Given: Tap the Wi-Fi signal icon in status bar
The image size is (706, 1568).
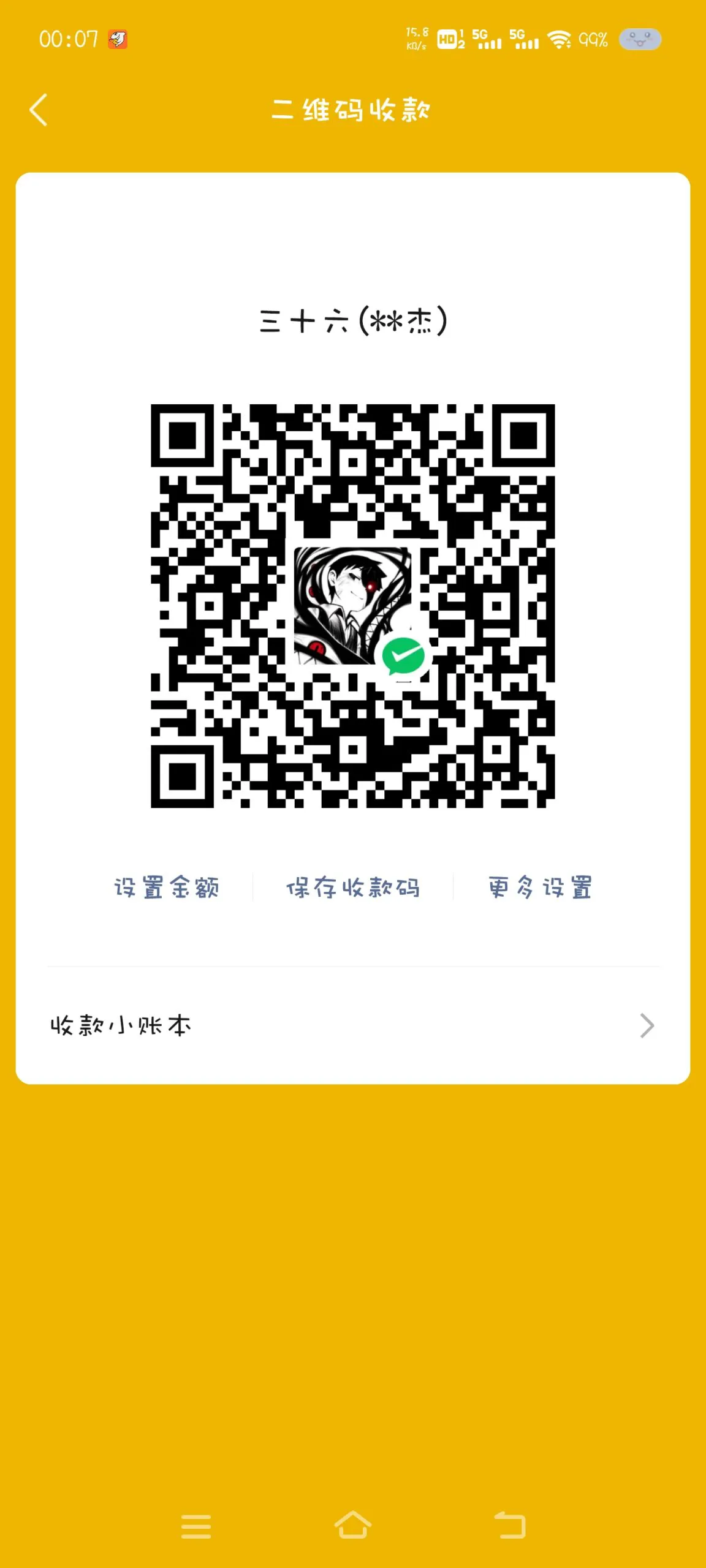Looking at the screenshot, I should tap(561, 39).
